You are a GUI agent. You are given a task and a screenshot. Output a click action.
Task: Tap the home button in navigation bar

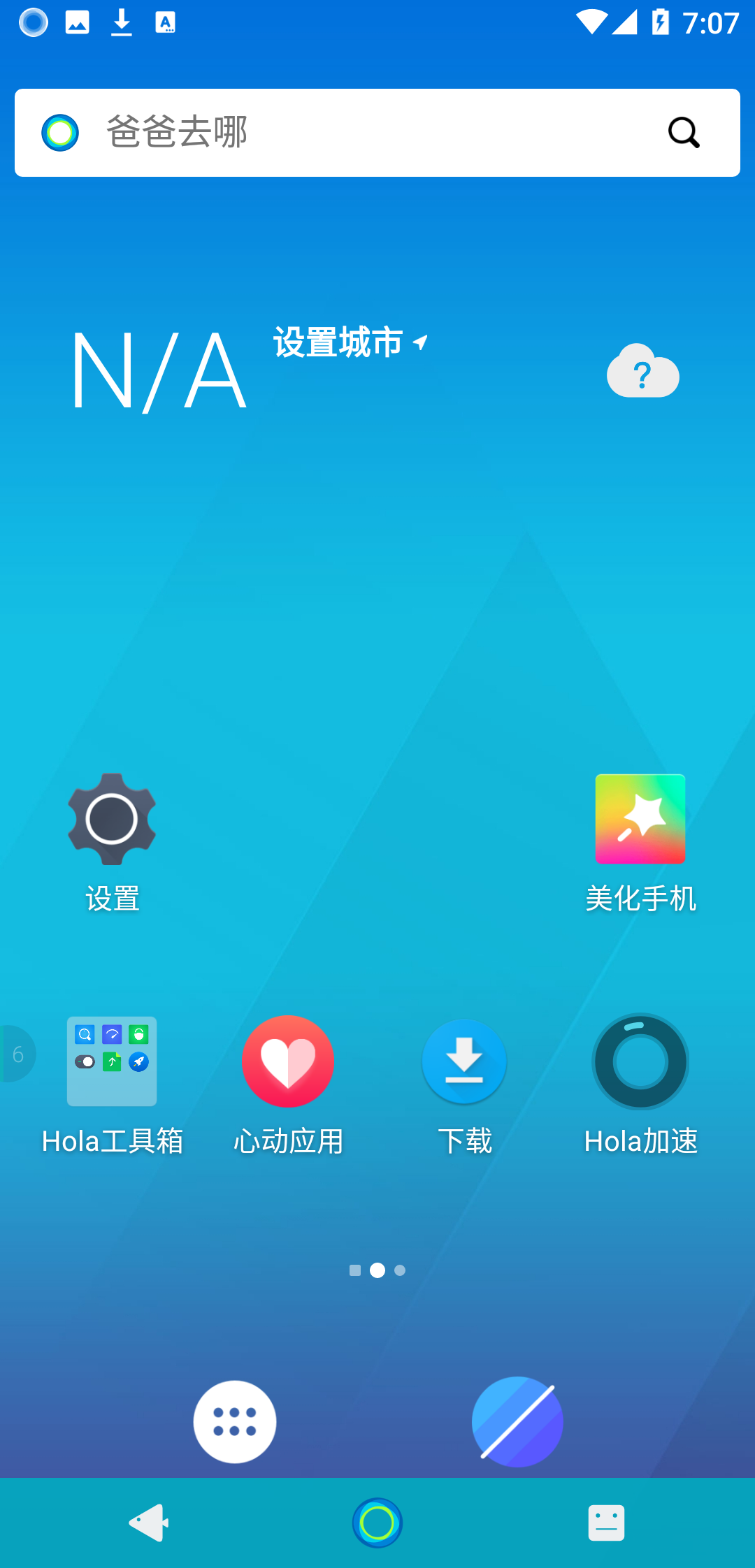pos(377,1523)
